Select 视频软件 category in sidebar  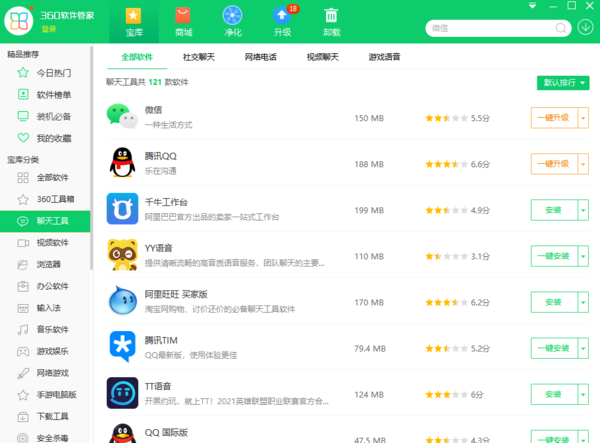pos(54,242)
